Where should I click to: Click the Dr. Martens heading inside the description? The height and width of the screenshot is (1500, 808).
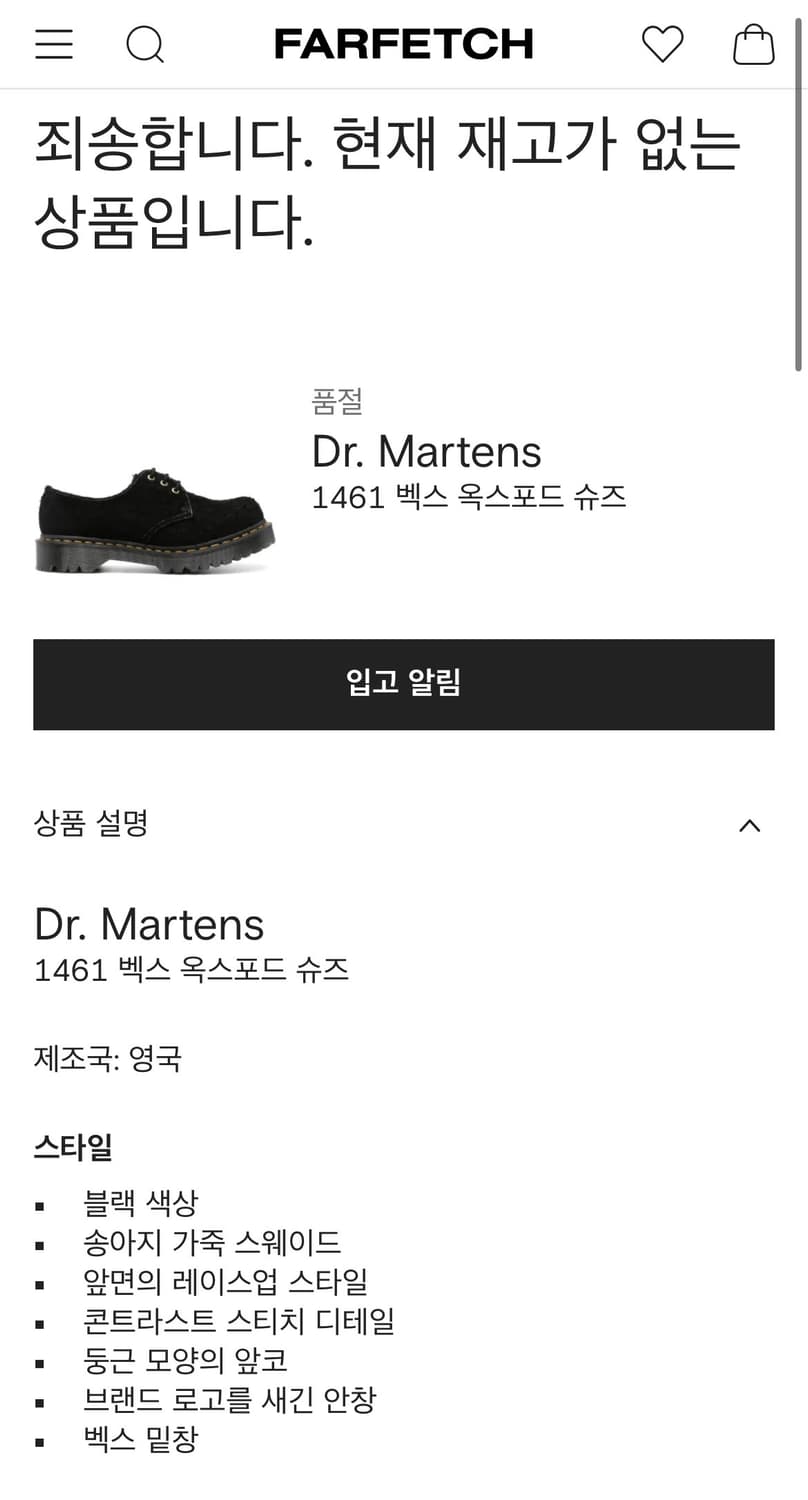[148, 925]
